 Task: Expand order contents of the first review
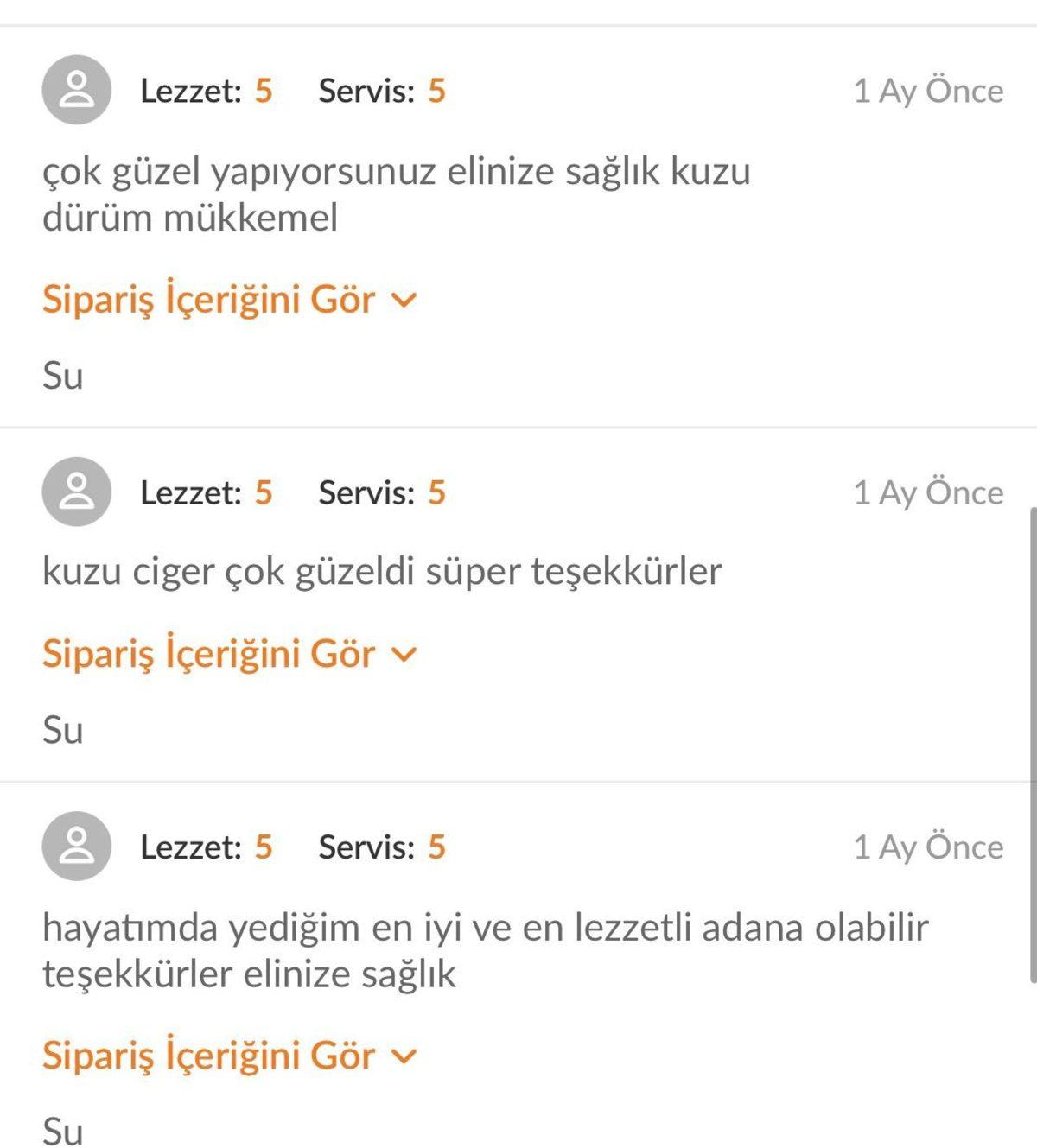point(207,300)
